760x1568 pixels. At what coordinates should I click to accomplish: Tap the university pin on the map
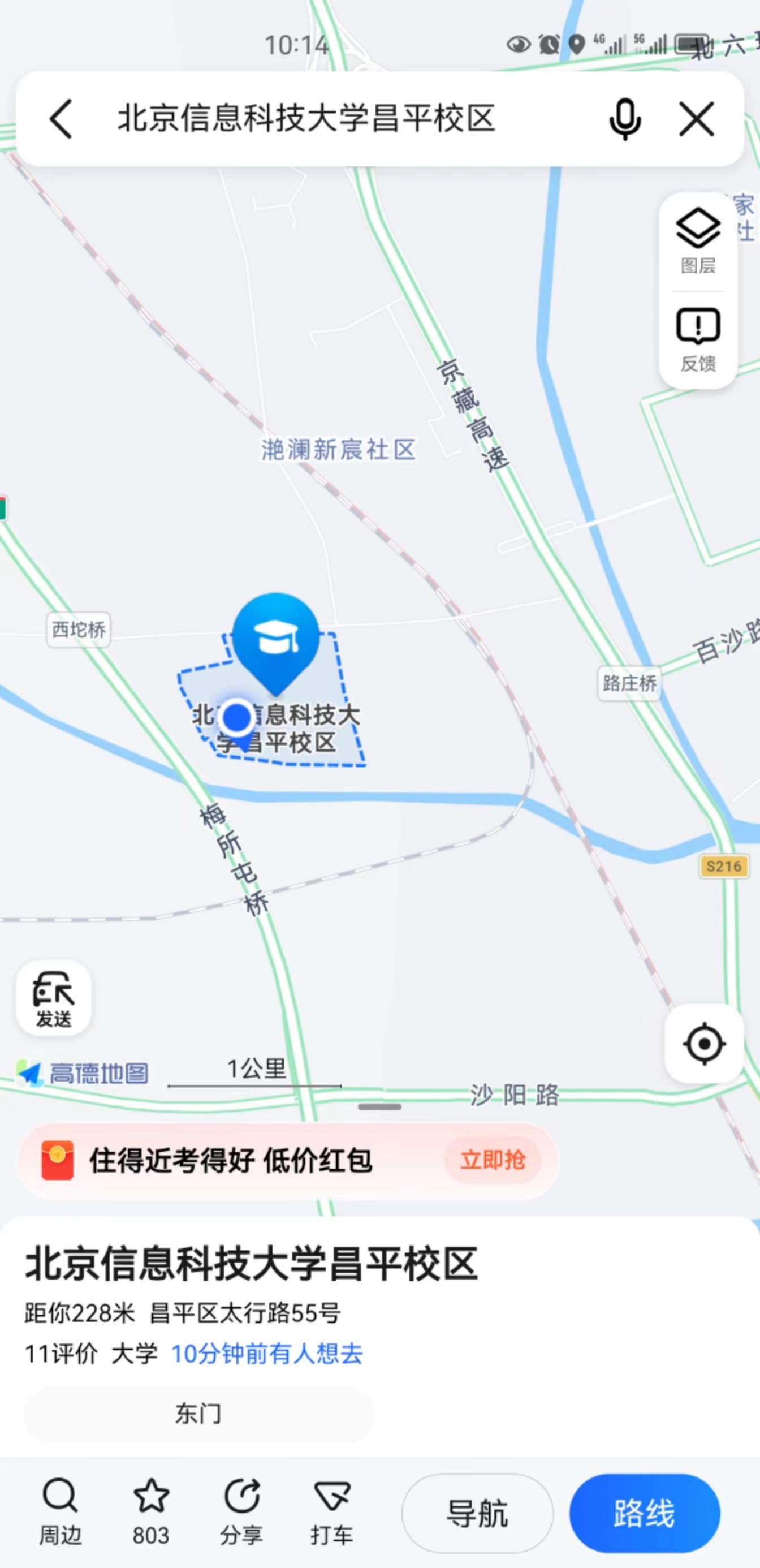click(277, 640)
